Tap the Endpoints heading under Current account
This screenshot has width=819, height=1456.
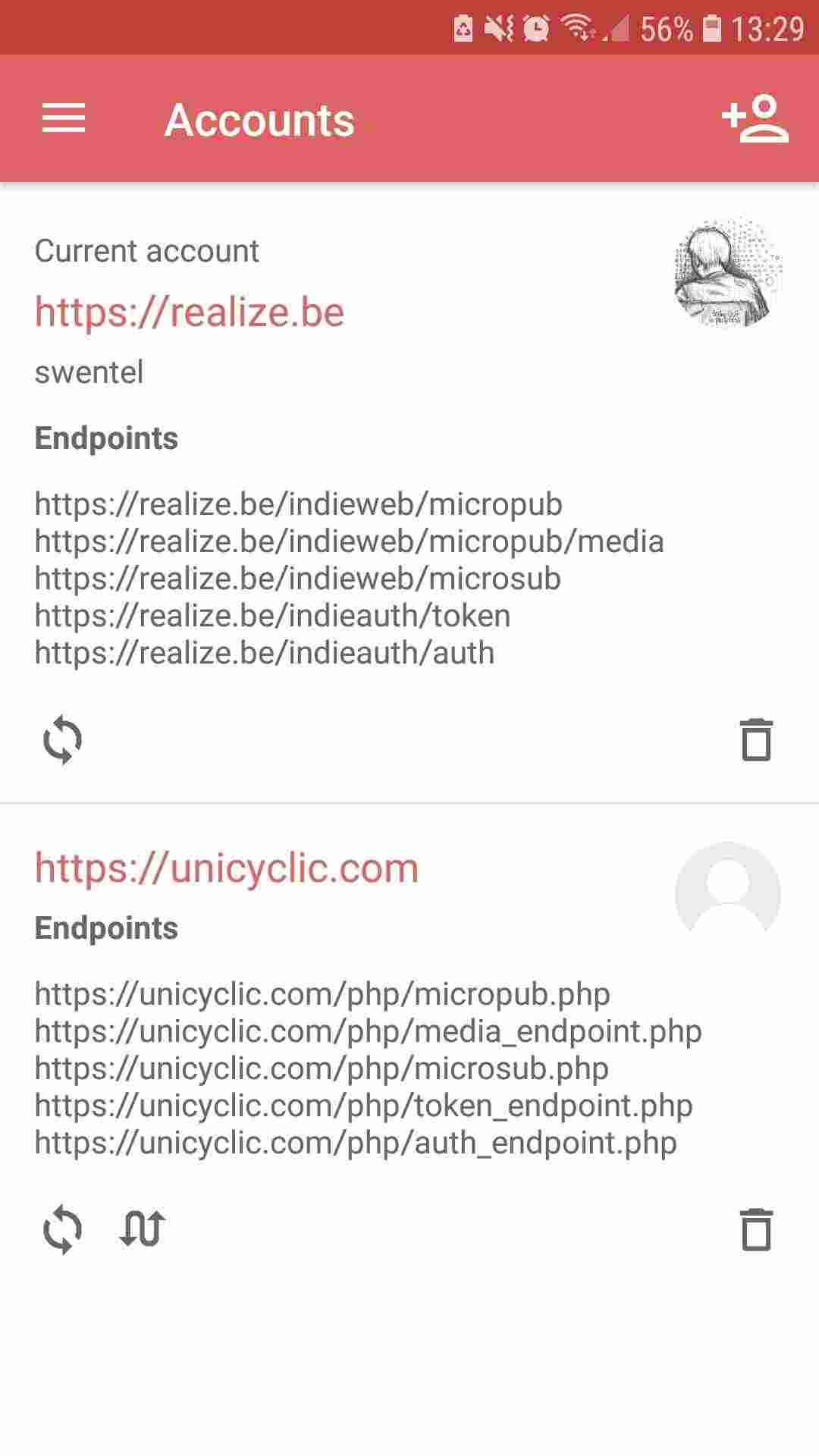click(x=107, y=438)
